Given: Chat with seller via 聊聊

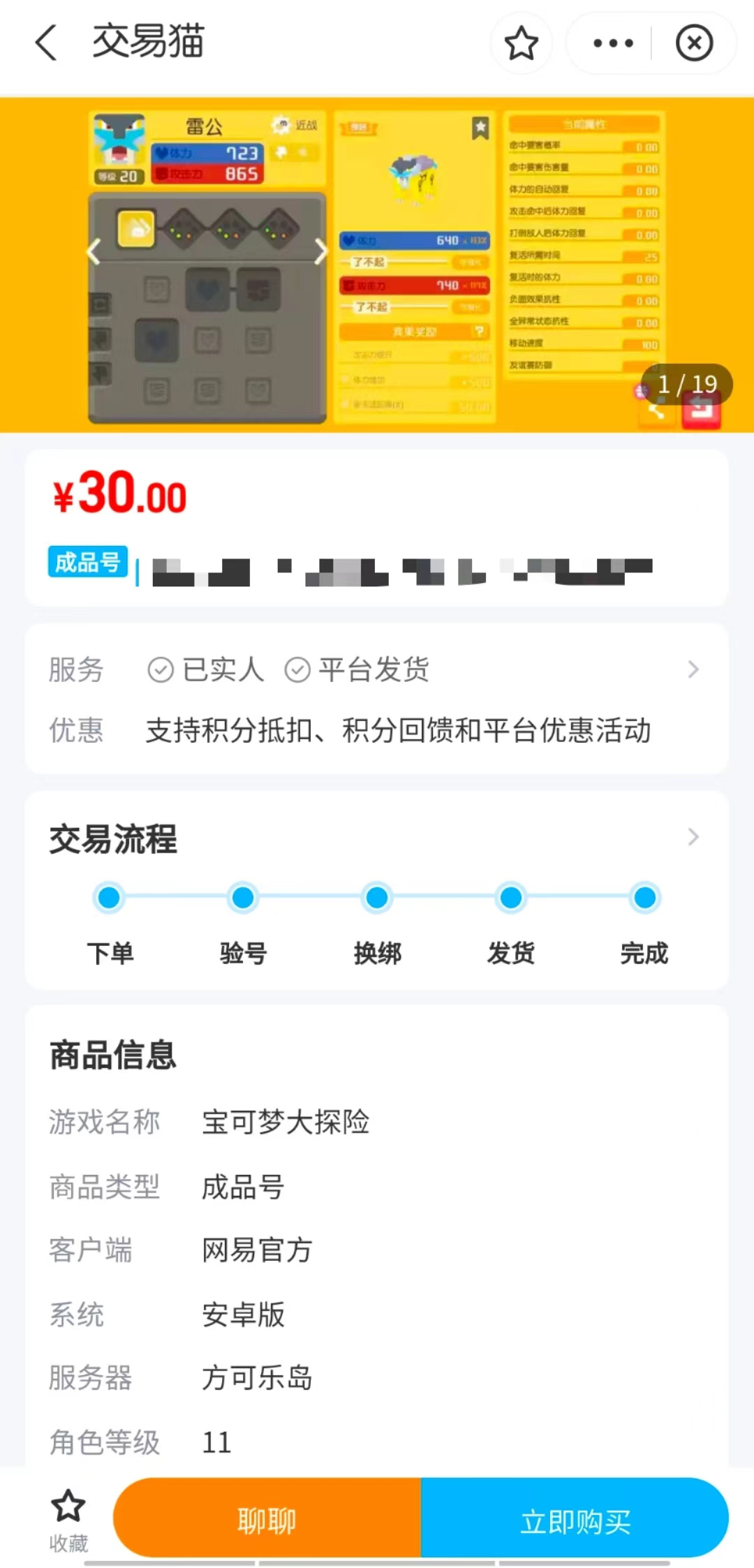Looking at the screenshot, I should (267, 1519).
